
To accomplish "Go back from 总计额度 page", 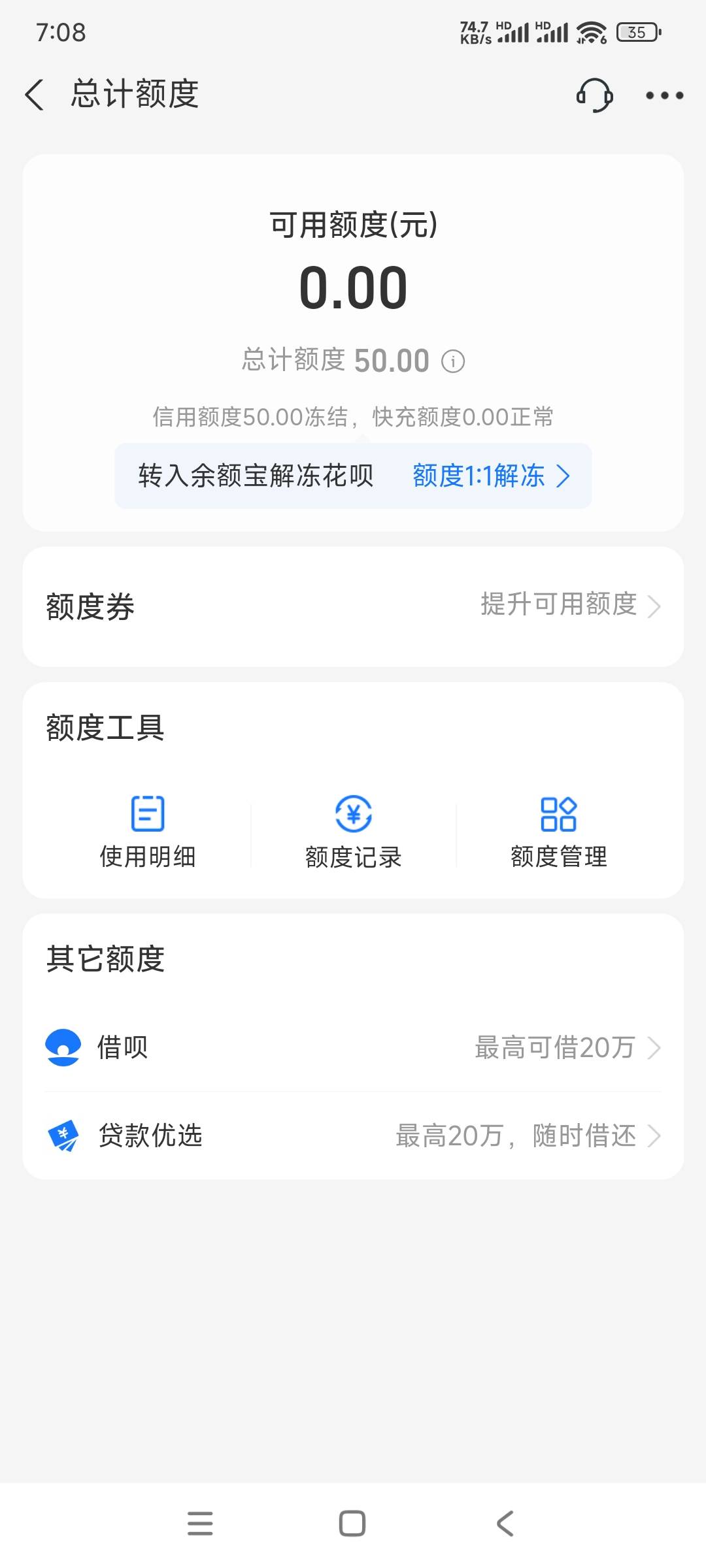I will coord(35,95).
